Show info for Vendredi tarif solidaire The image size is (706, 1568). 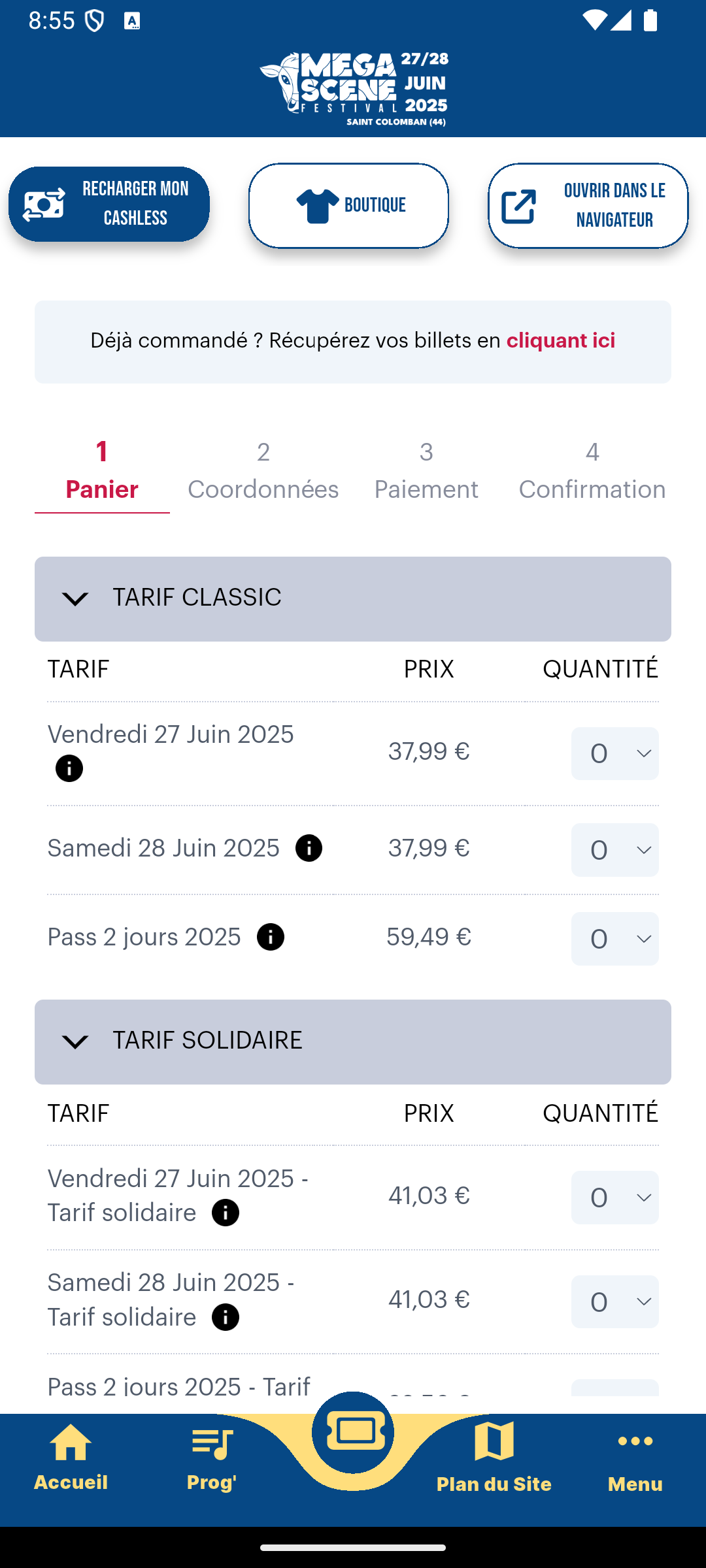[226, 1213]
